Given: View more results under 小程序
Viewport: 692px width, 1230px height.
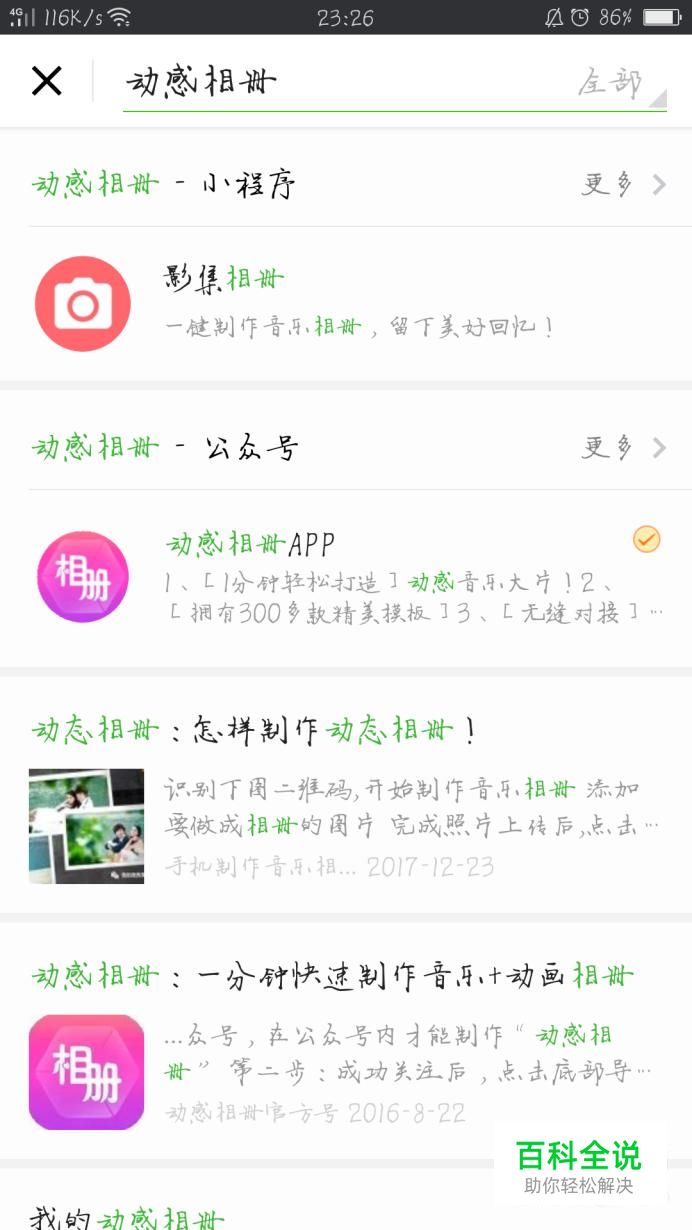Looking at the screenshot, I should coord(623,185).
